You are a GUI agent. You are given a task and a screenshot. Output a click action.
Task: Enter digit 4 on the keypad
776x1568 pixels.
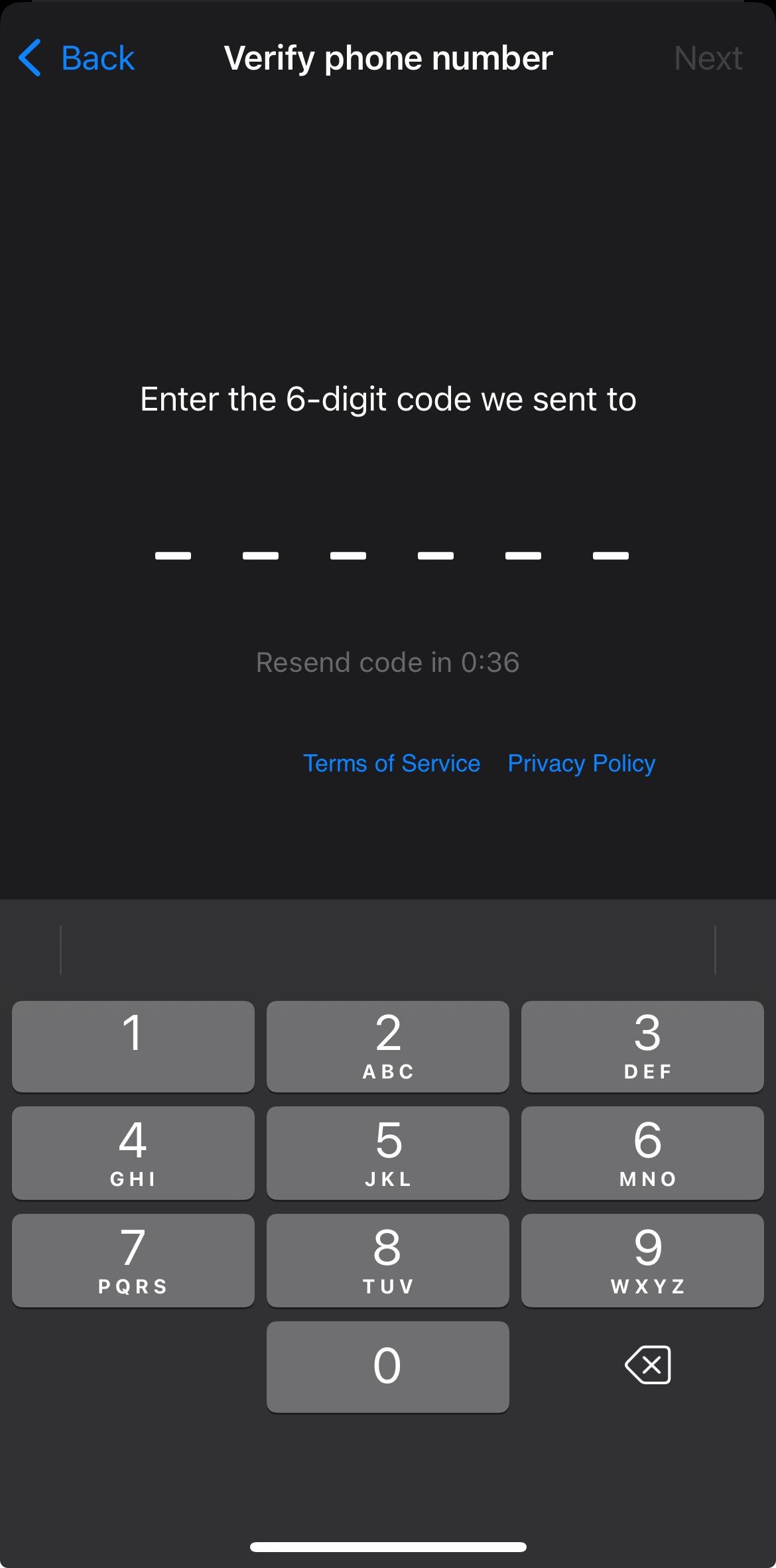(133, 1153)
